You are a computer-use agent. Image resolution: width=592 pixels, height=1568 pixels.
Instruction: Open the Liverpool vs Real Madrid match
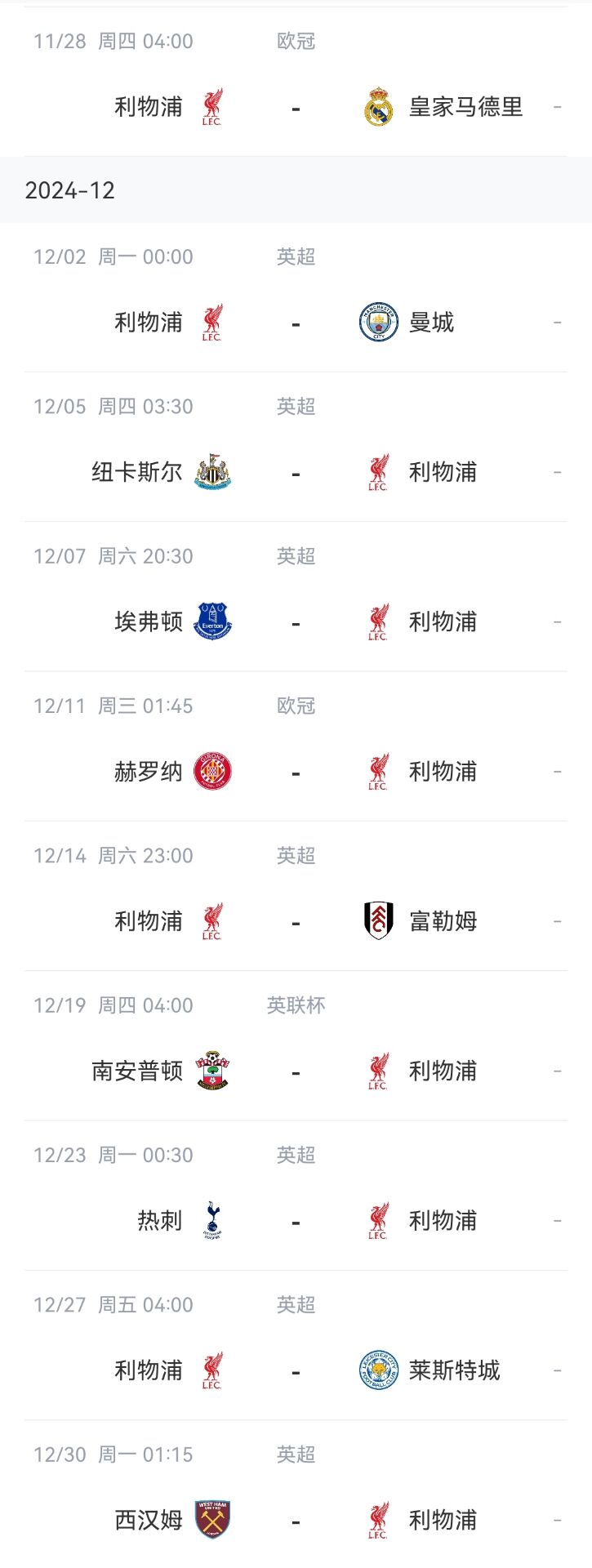pyautogui.click(x=296, y=107)
